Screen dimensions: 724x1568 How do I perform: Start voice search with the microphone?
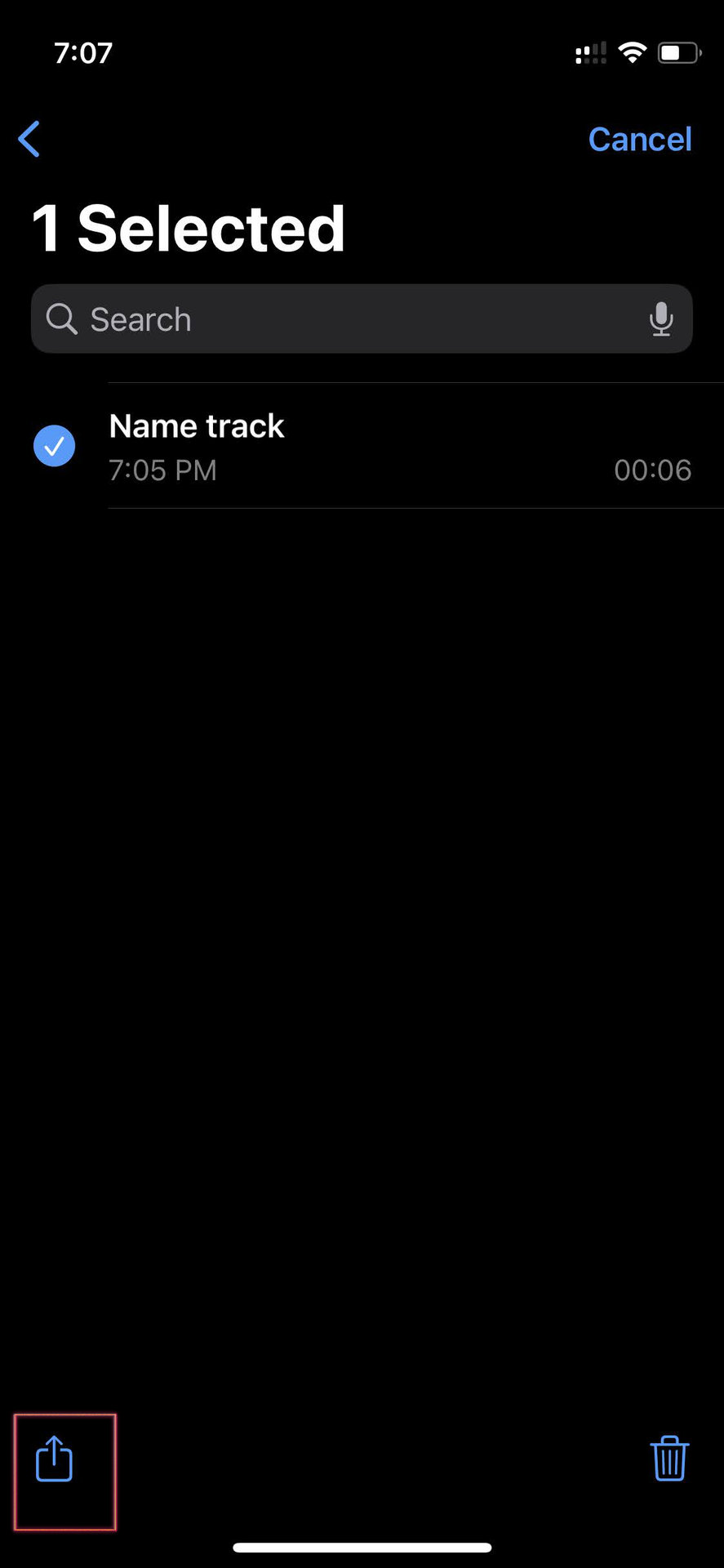coord(660,319)
